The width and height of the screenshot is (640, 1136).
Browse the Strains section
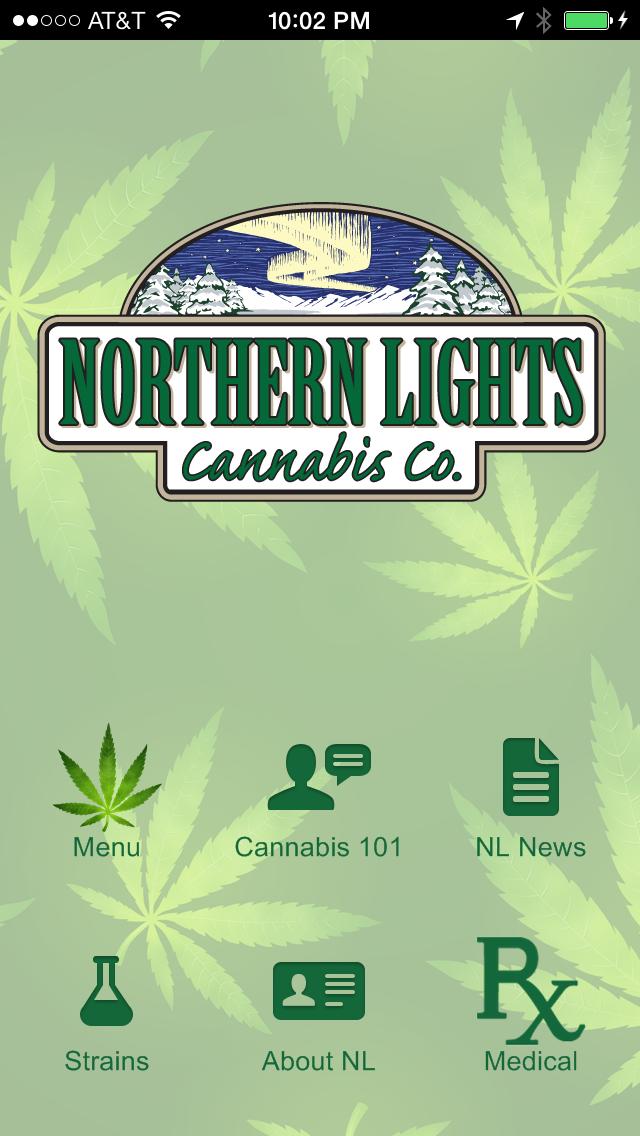click(x=106, y=992)
